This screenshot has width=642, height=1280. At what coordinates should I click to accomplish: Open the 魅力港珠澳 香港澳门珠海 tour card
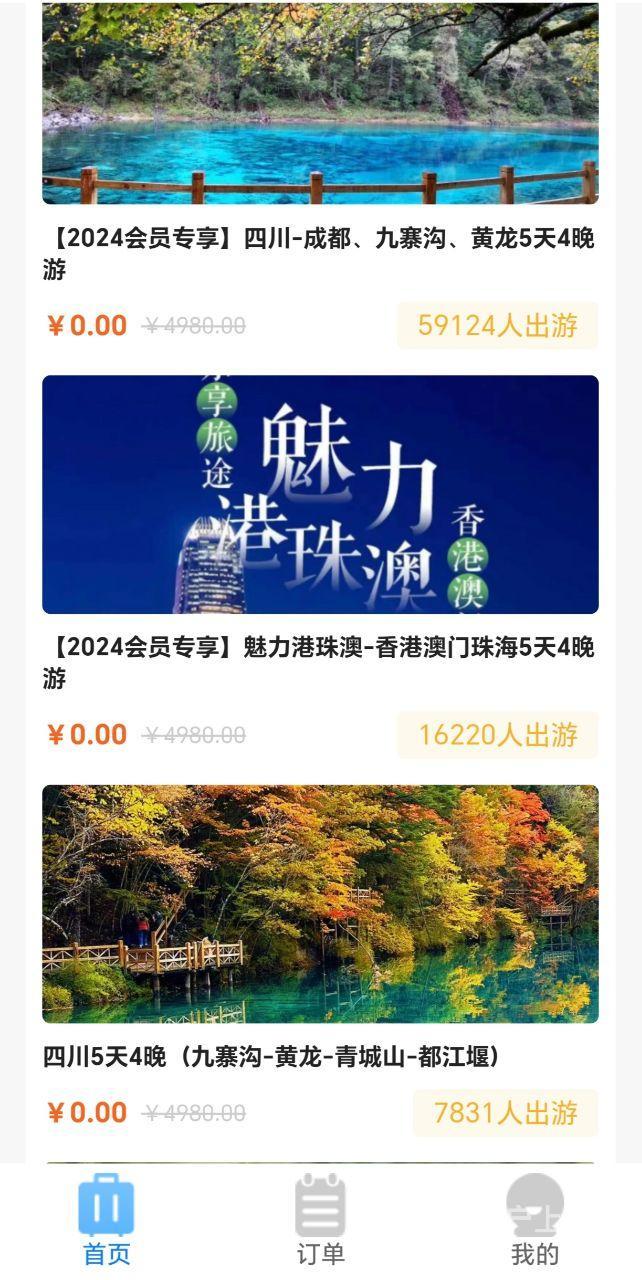click(320, 567)
